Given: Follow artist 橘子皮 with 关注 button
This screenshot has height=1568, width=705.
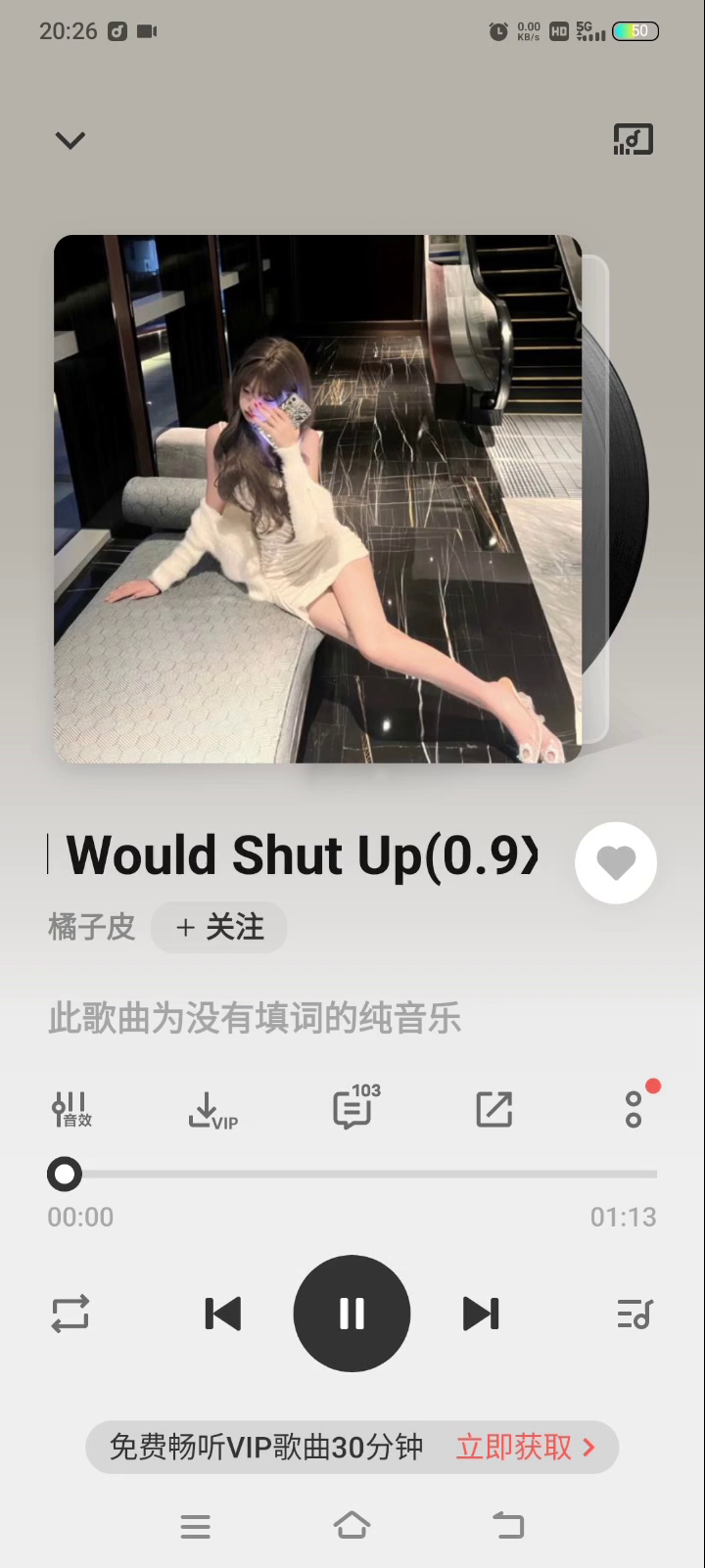Looking at the screenshot, I should click(x=219, y=927).
